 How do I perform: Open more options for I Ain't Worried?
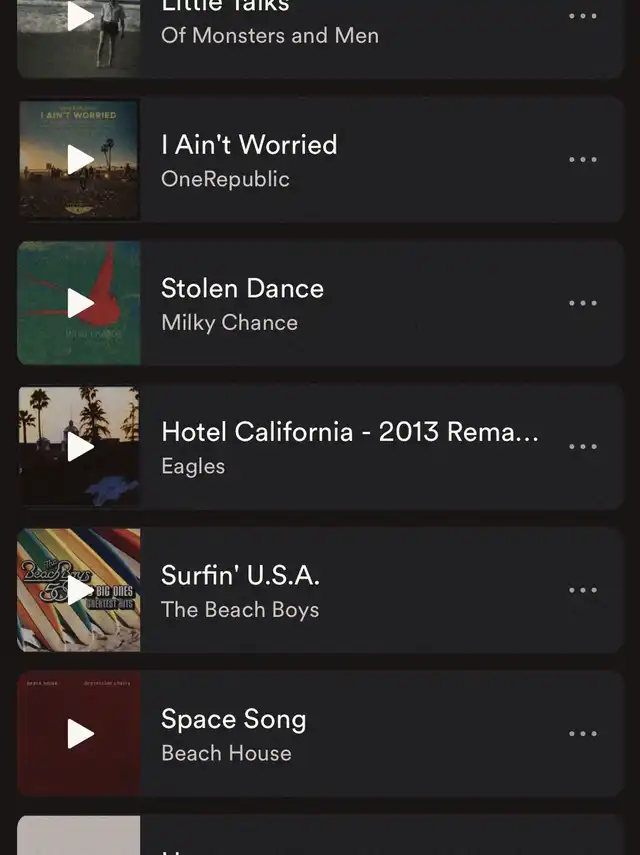pos(583,160)
